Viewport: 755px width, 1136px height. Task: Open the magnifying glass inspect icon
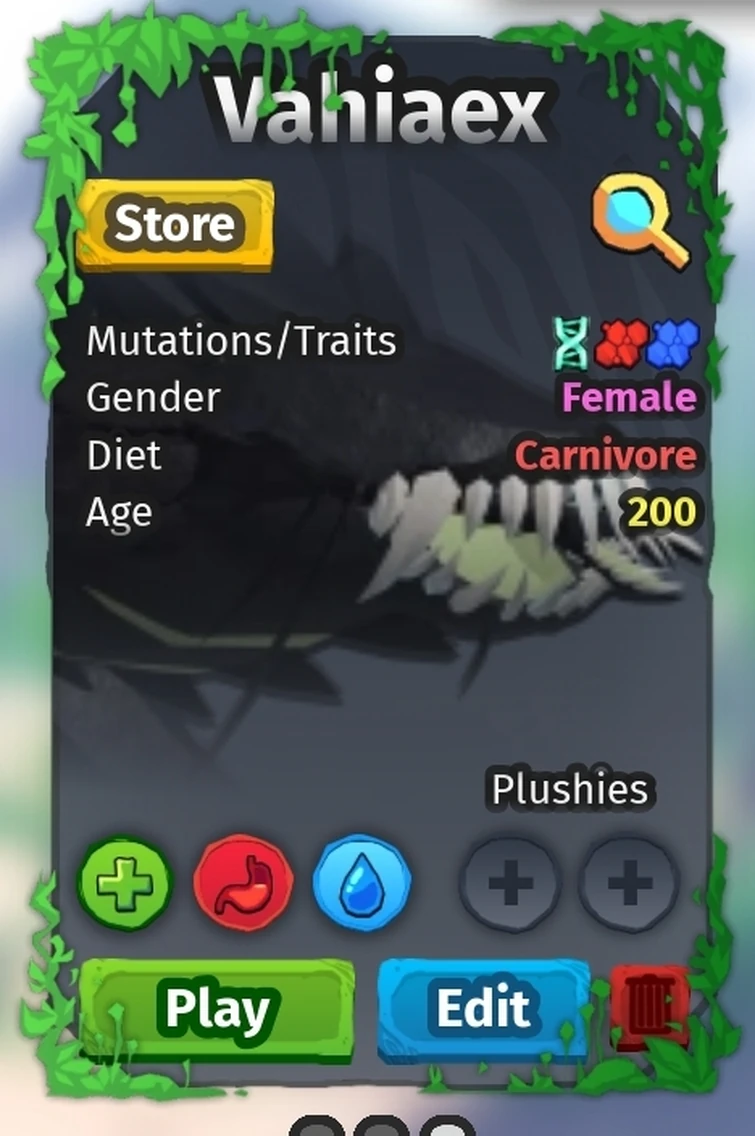tap(639, 222)
